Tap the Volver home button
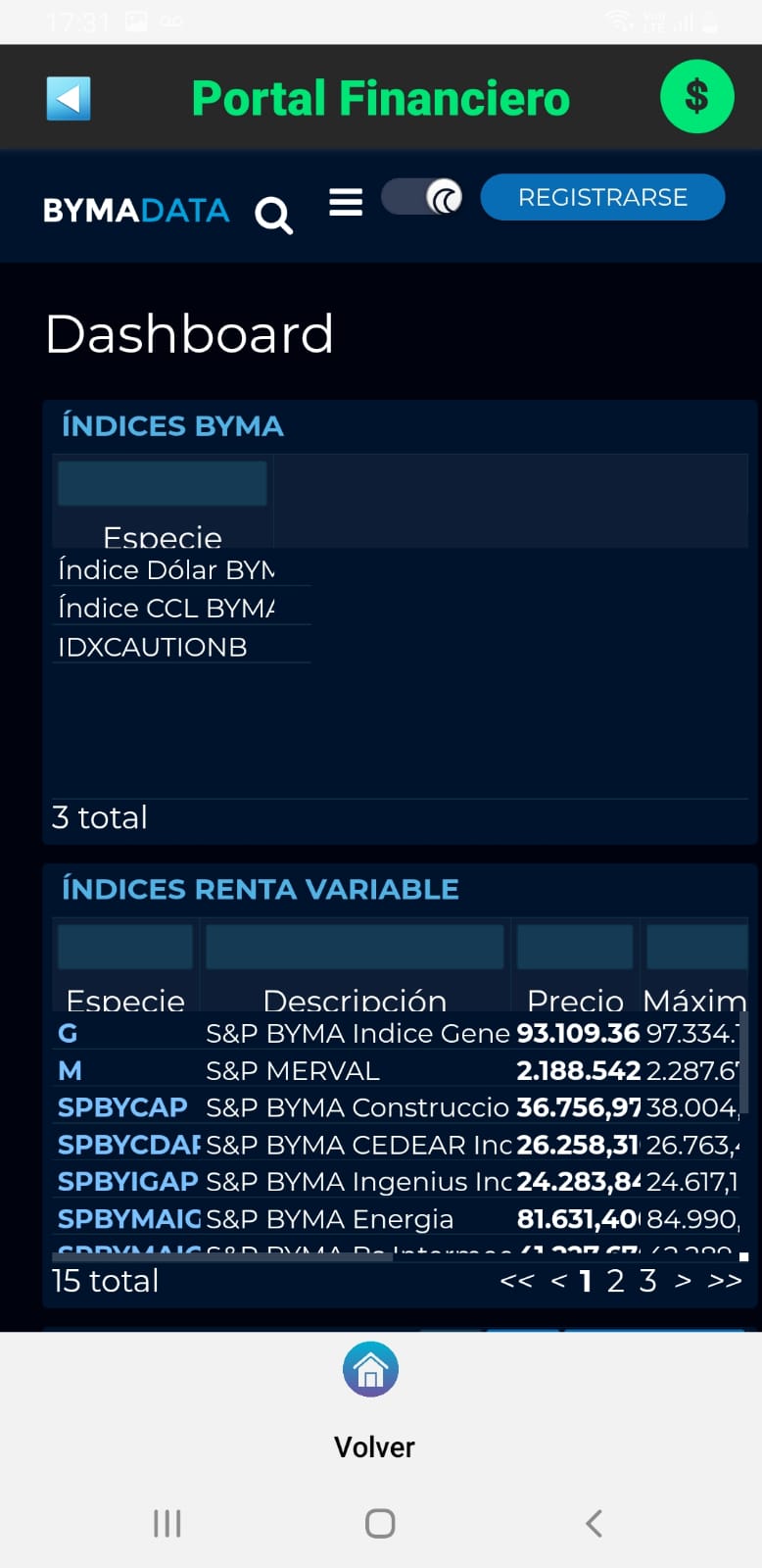Screen dimensions: 762x1568 (370, 1369)
